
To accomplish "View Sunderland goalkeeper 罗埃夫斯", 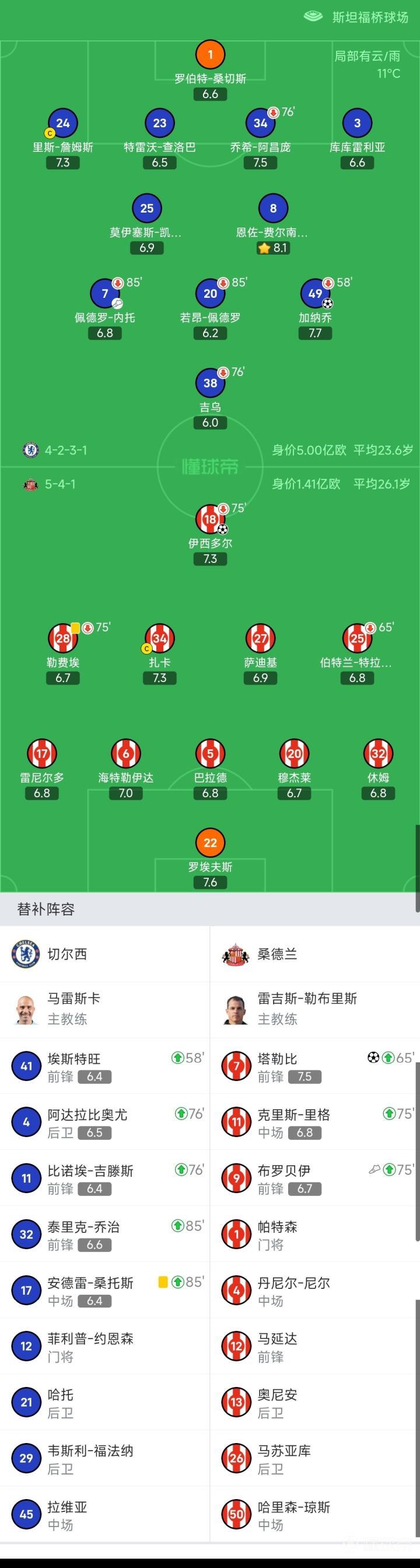I will click(x=211, y=858).
